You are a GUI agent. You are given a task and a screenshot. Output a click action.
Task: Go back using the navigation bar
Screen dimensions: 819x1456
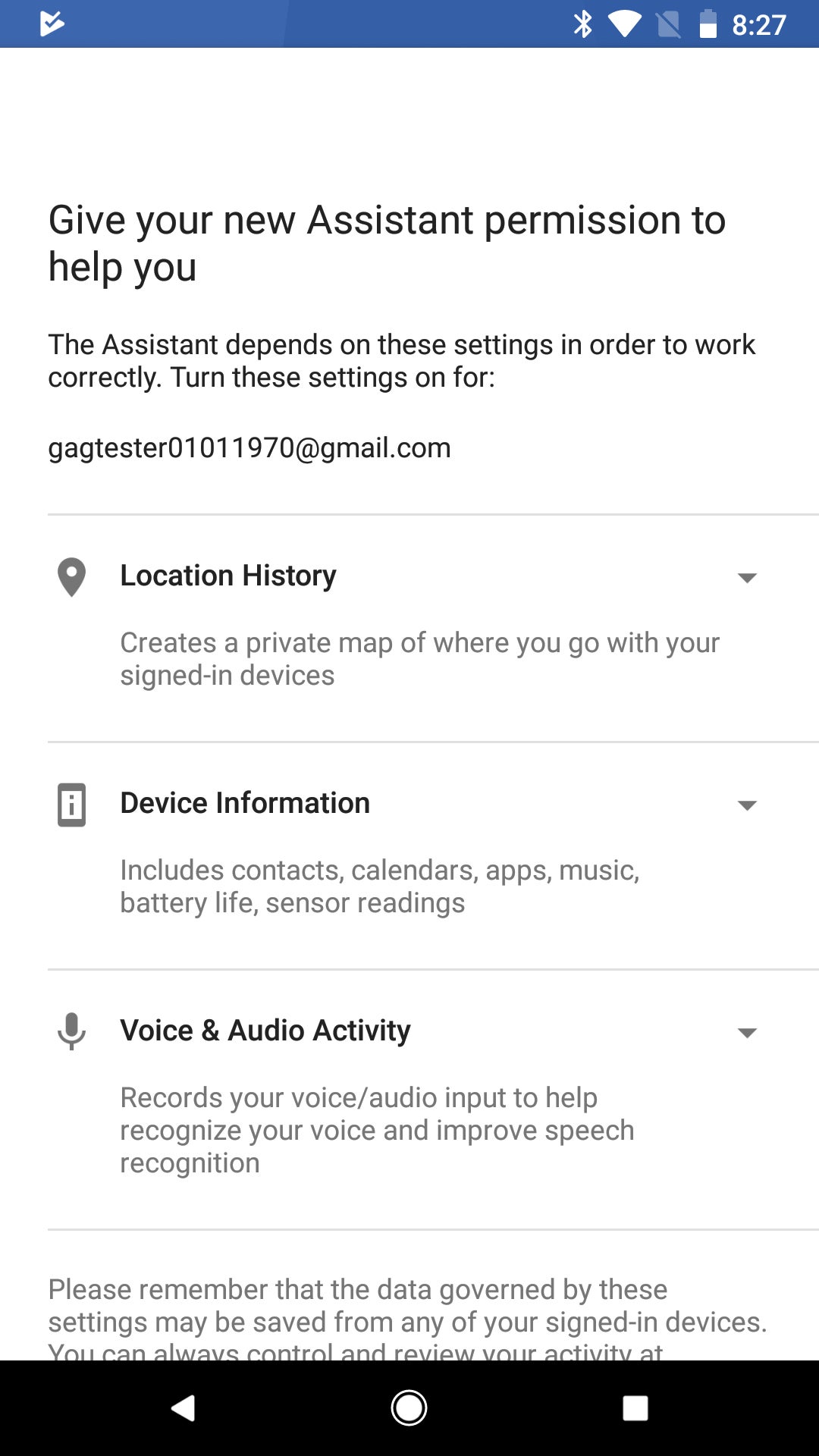[184, 1408]
